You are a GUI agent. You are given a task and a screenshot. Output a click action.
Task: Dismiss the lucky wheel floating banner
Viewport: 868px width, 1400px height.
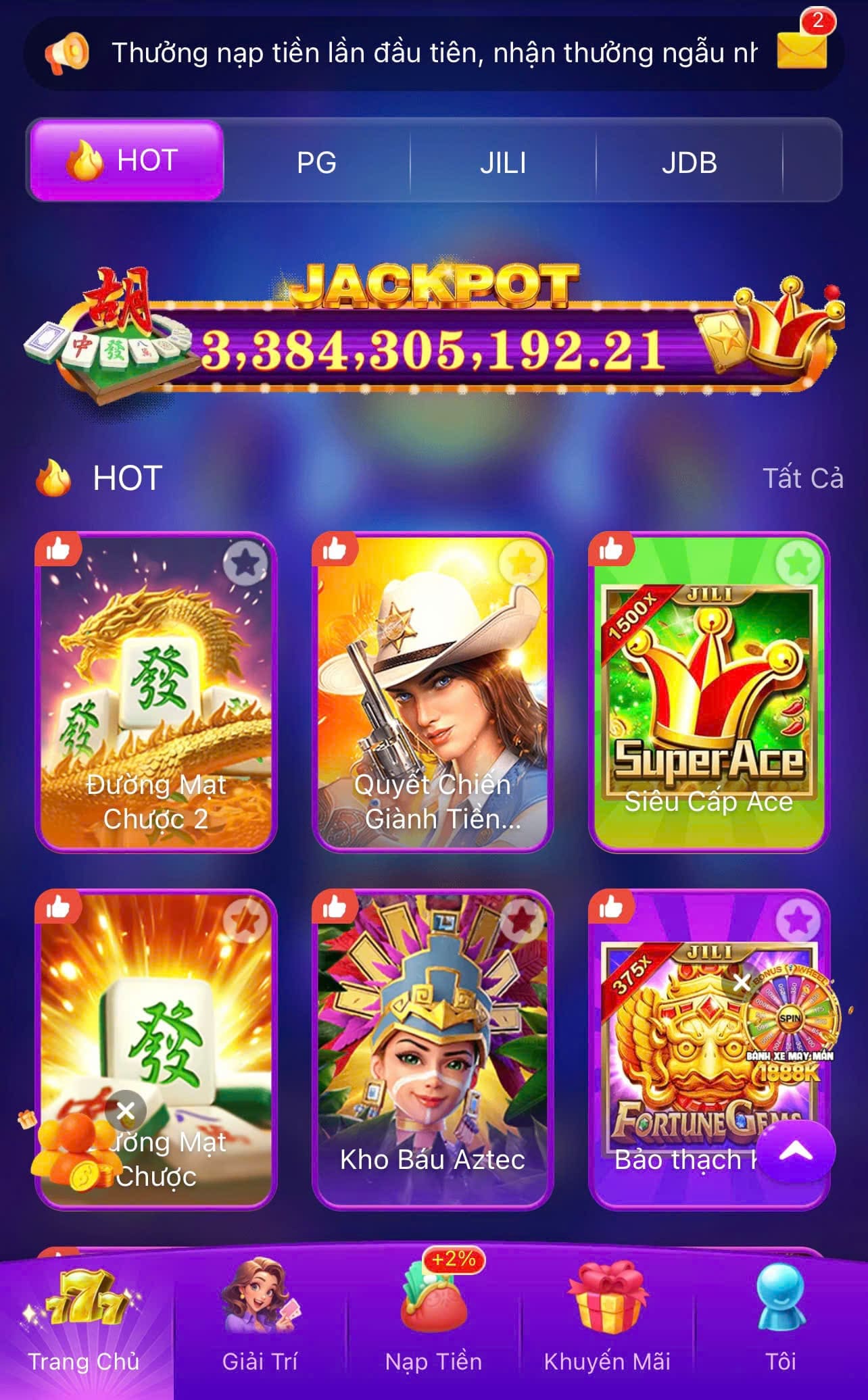point(742,982)
